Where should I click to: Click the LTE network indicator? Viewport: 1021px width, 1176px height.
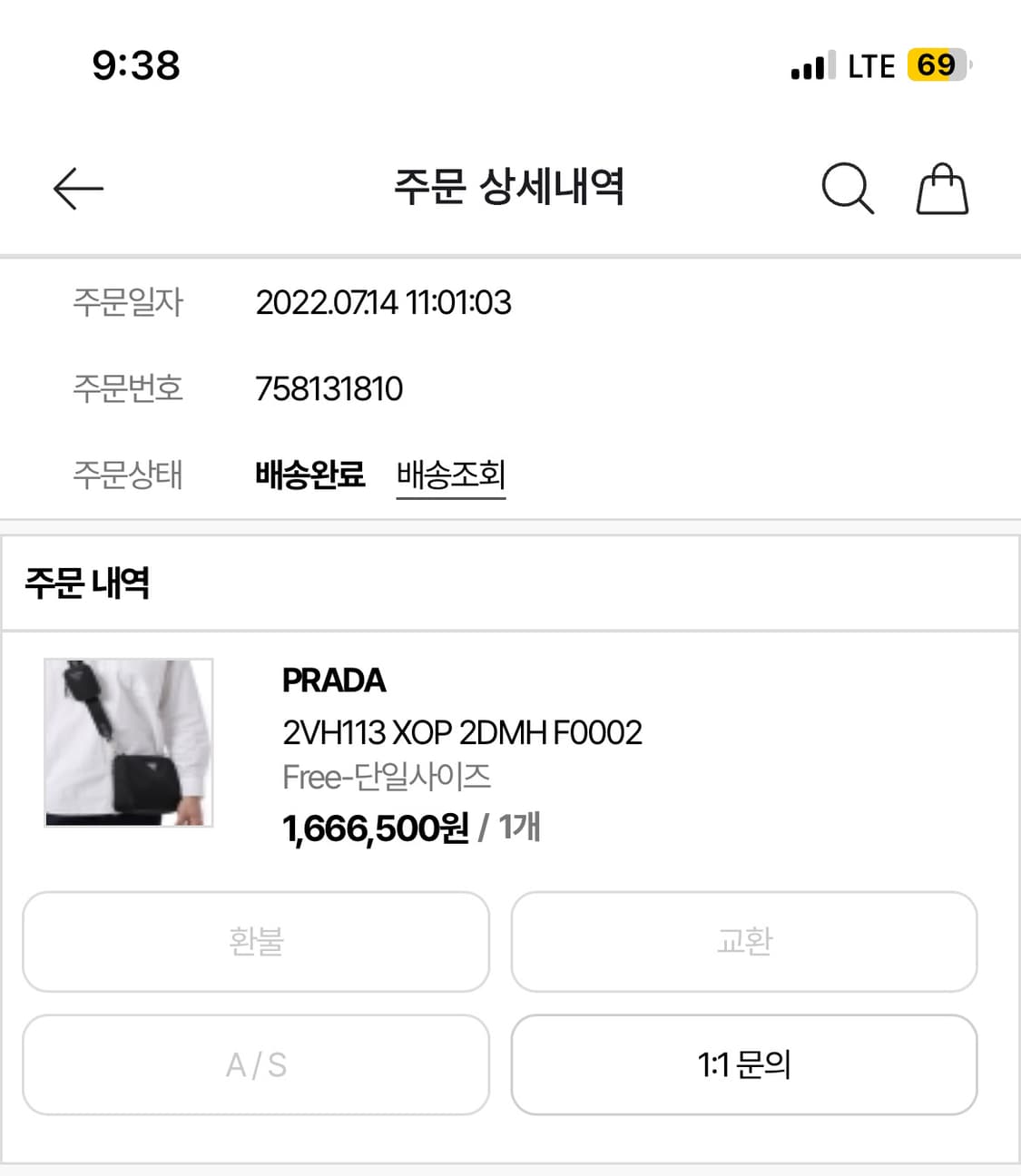point(869,64)
